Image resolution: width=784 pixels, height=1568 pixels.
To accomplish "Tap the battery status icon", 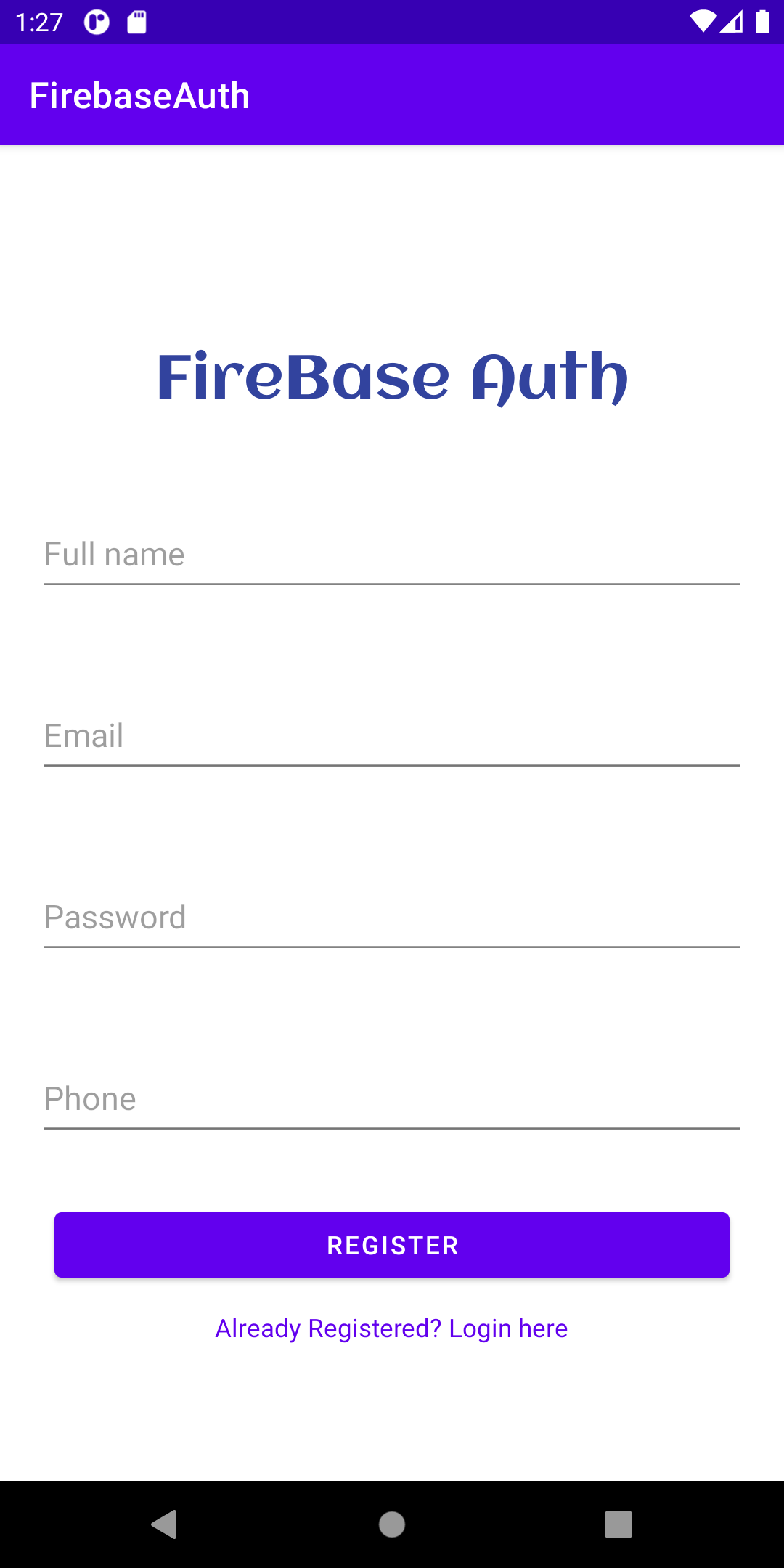I will [x=764, y=22].
